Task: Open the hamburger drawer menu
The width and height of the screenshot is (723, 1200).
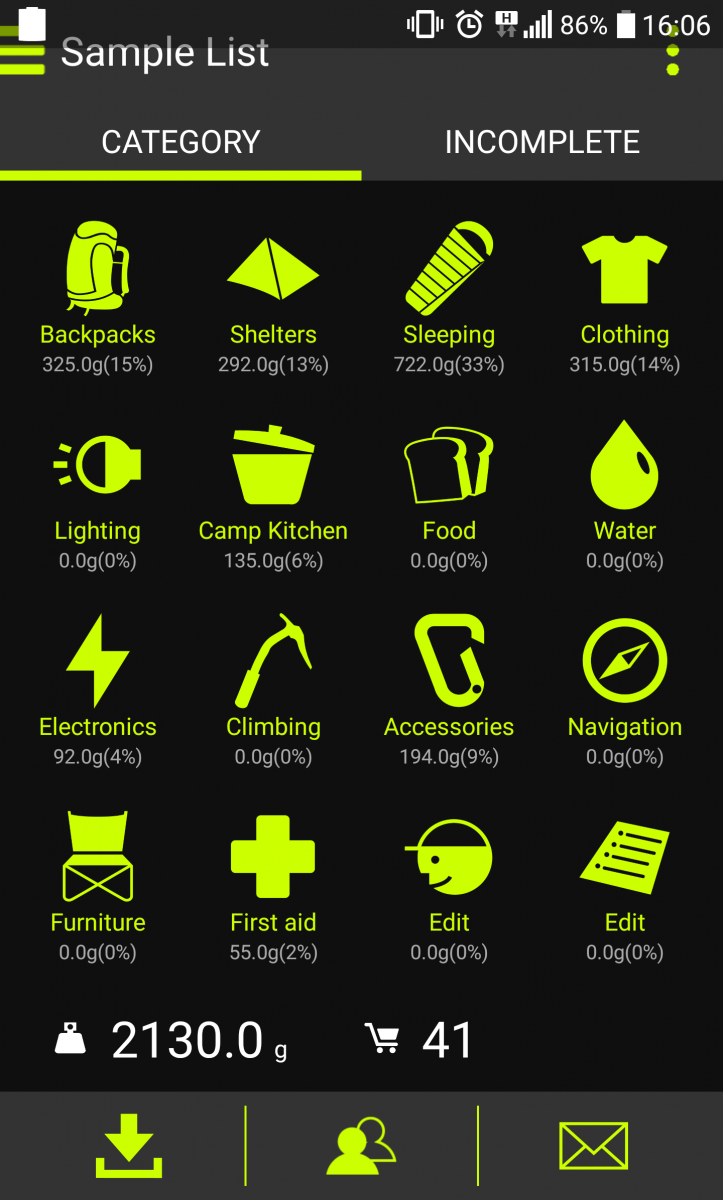Action: [22, 50]
